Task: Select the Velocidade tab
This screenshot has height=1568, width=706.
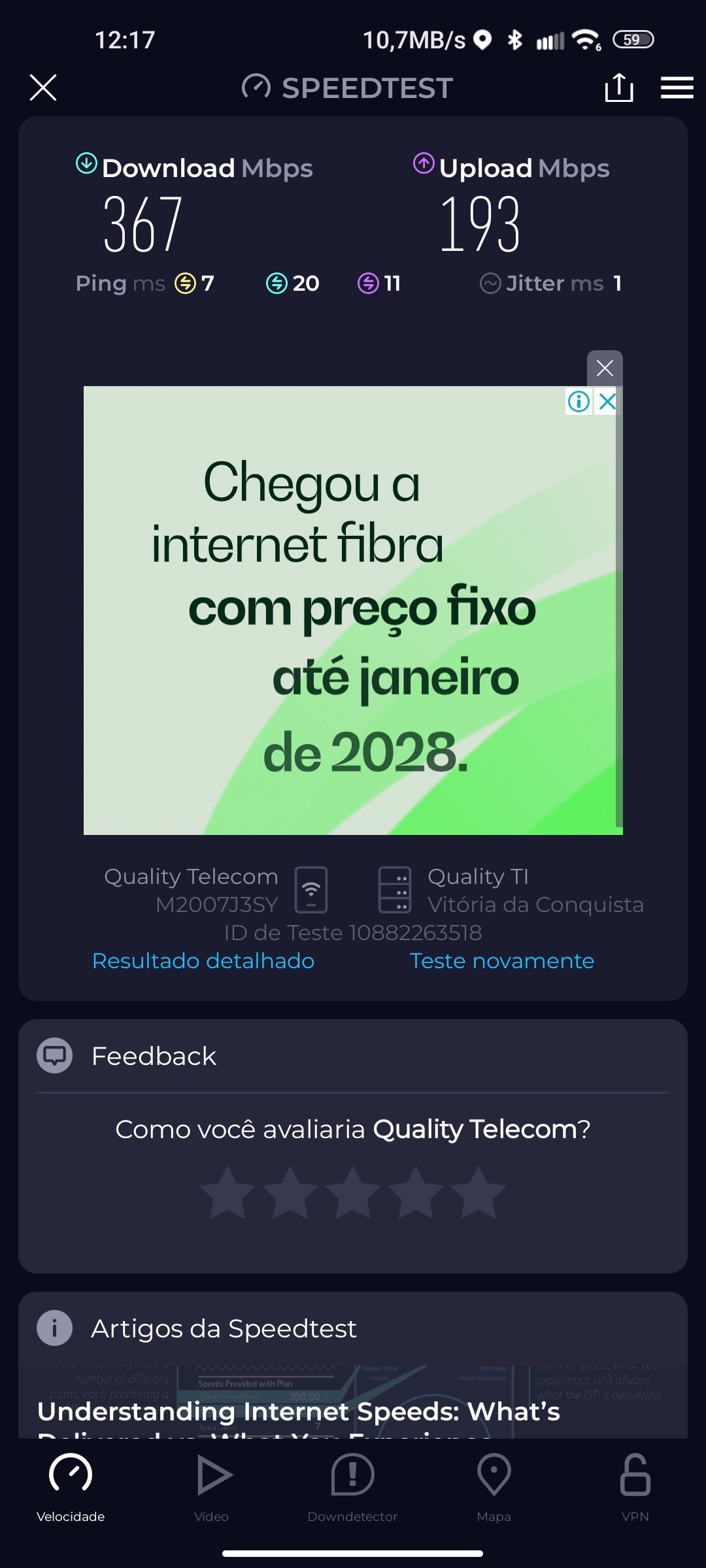Action: coord(71,1484)
